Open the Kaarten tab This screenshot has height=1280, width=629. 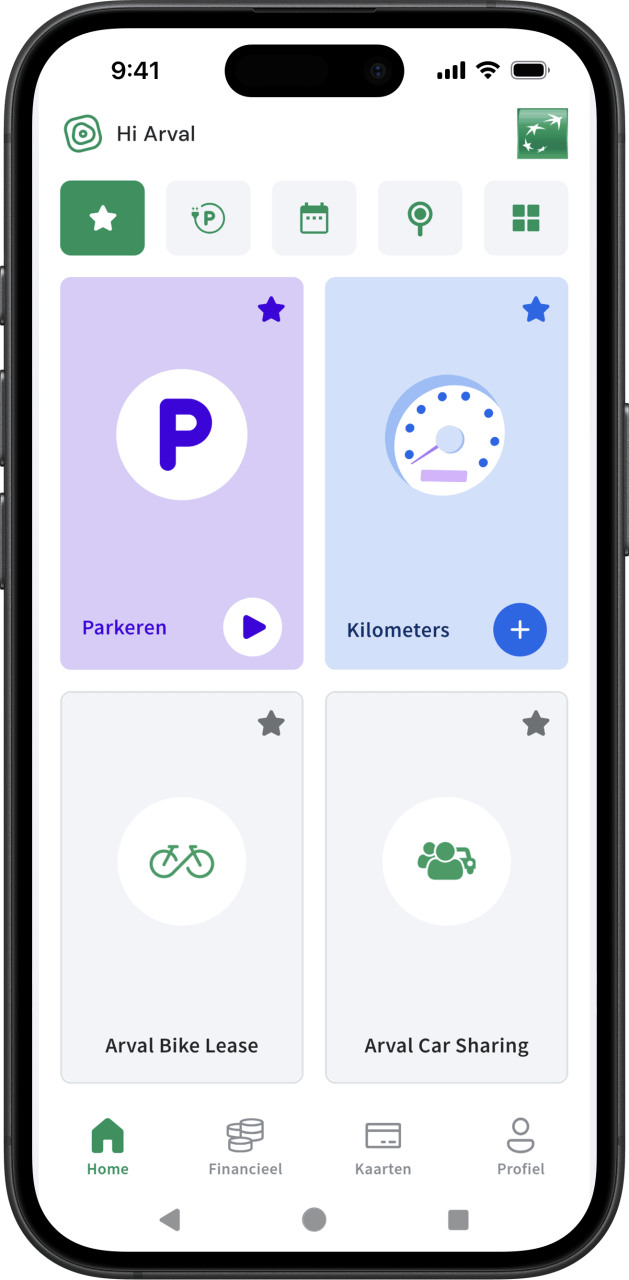pos(383,1146)
